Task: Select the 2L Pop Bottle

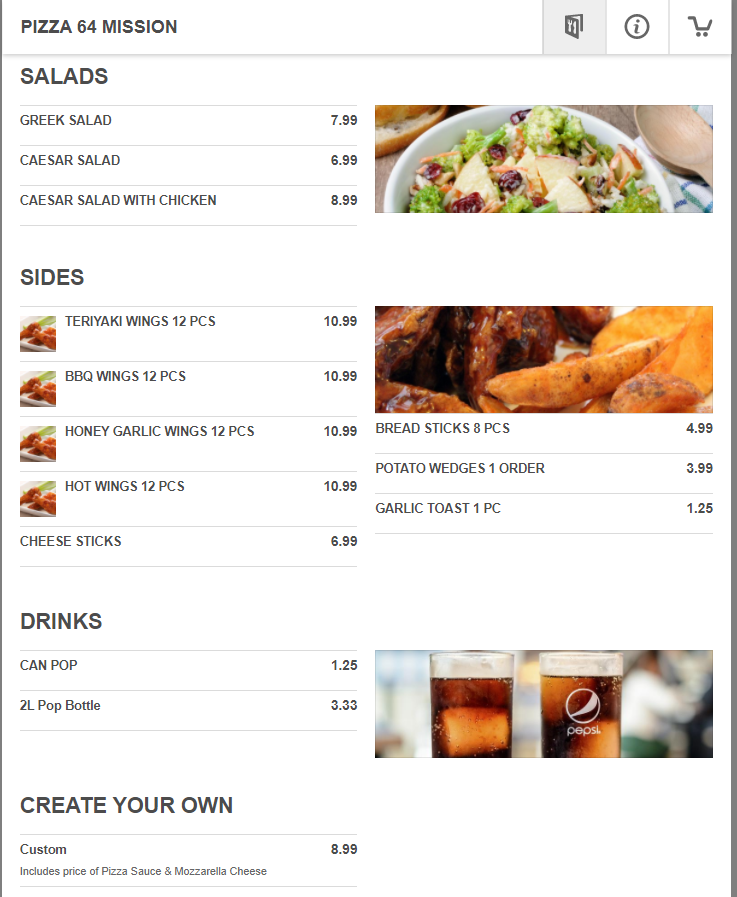Action: [188, 706]
